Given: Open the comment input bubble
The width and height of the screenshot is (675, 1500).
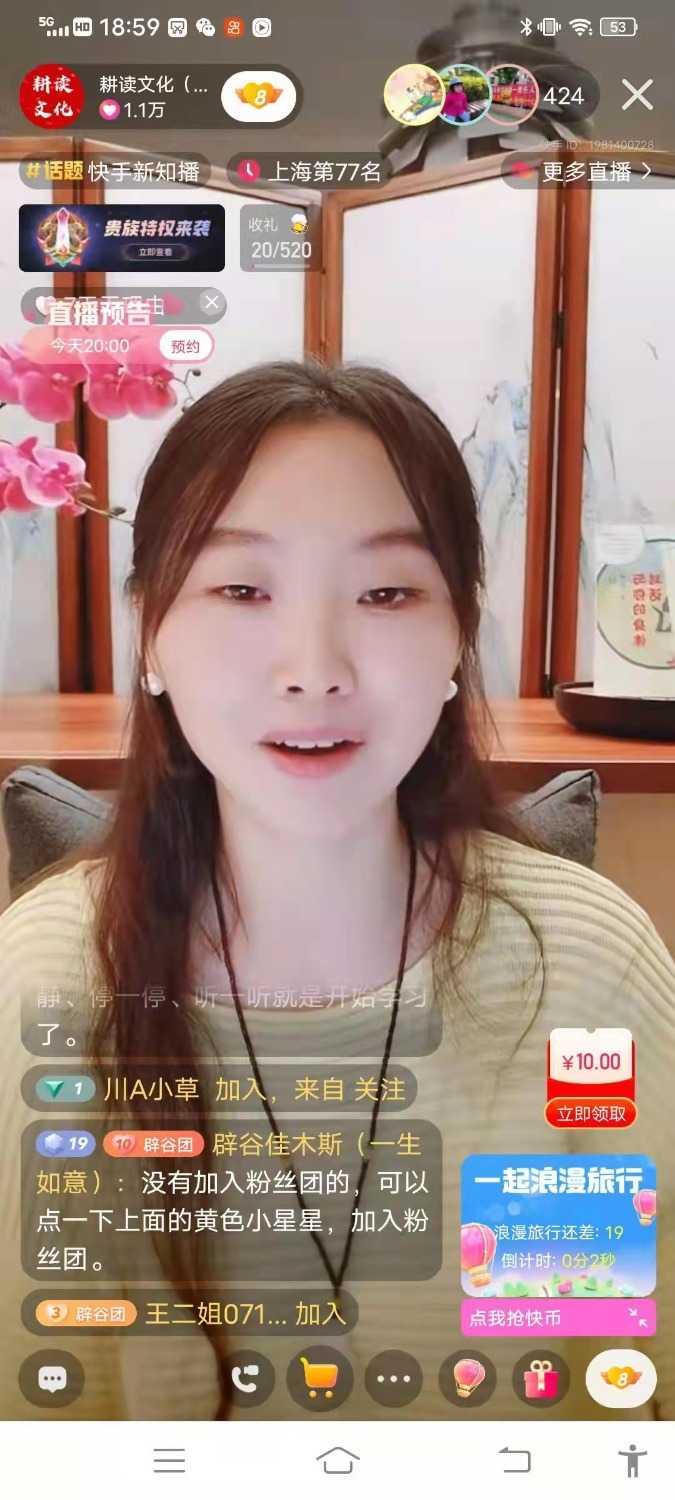Looking at the screenshot, I should click(52, 1379).
